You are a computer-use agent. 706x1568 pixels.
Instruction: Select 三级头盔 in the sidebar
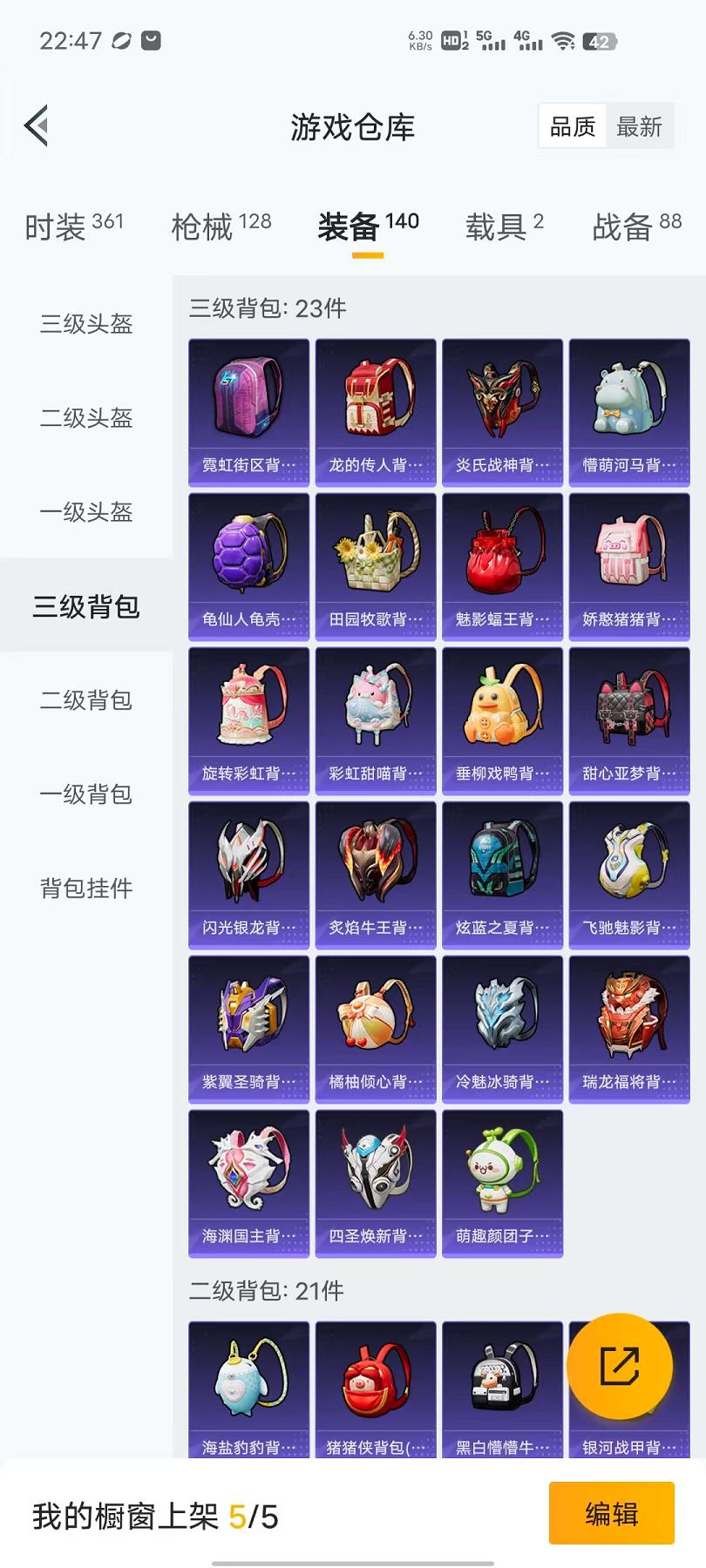(86, 324)
